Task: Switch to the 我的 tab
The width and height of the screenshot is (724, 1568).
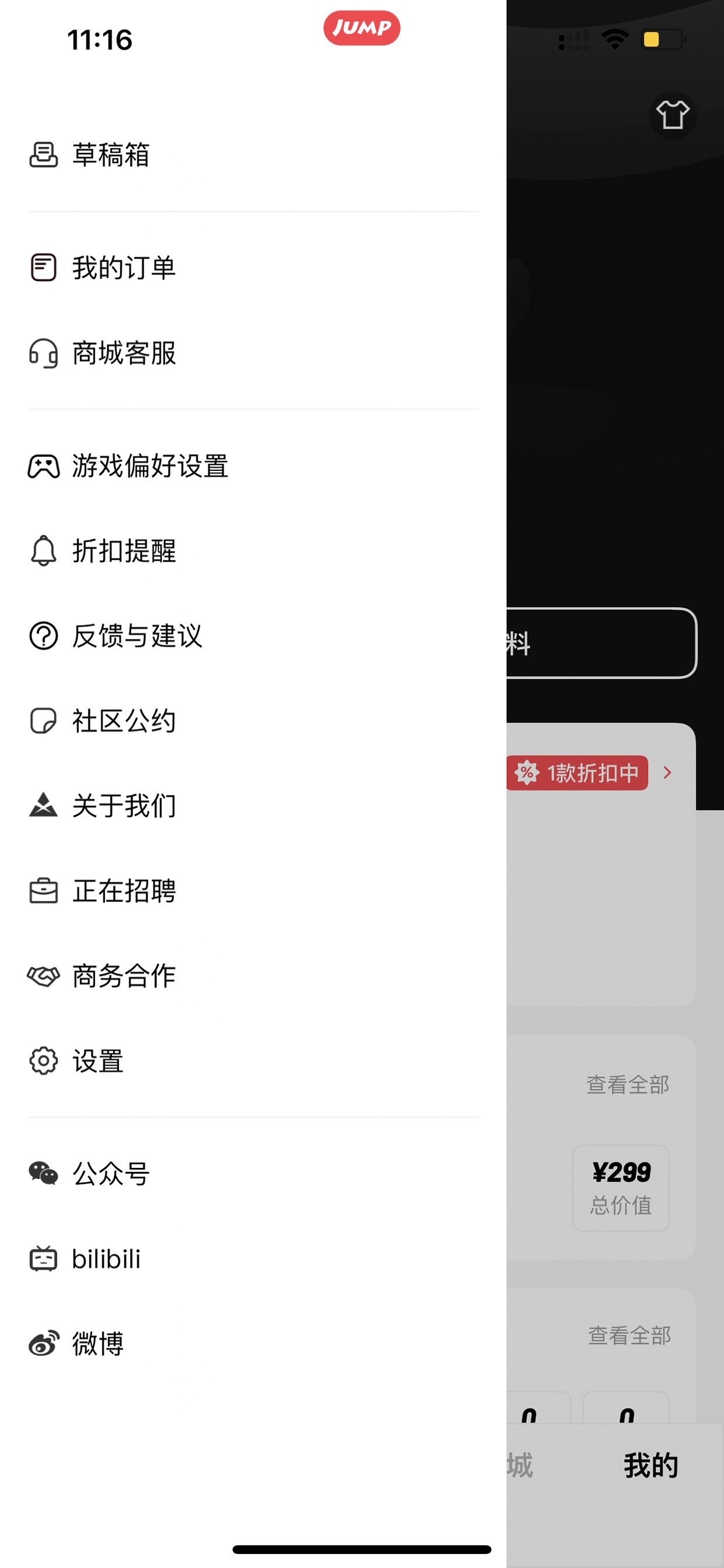Action: (650, 1465)
